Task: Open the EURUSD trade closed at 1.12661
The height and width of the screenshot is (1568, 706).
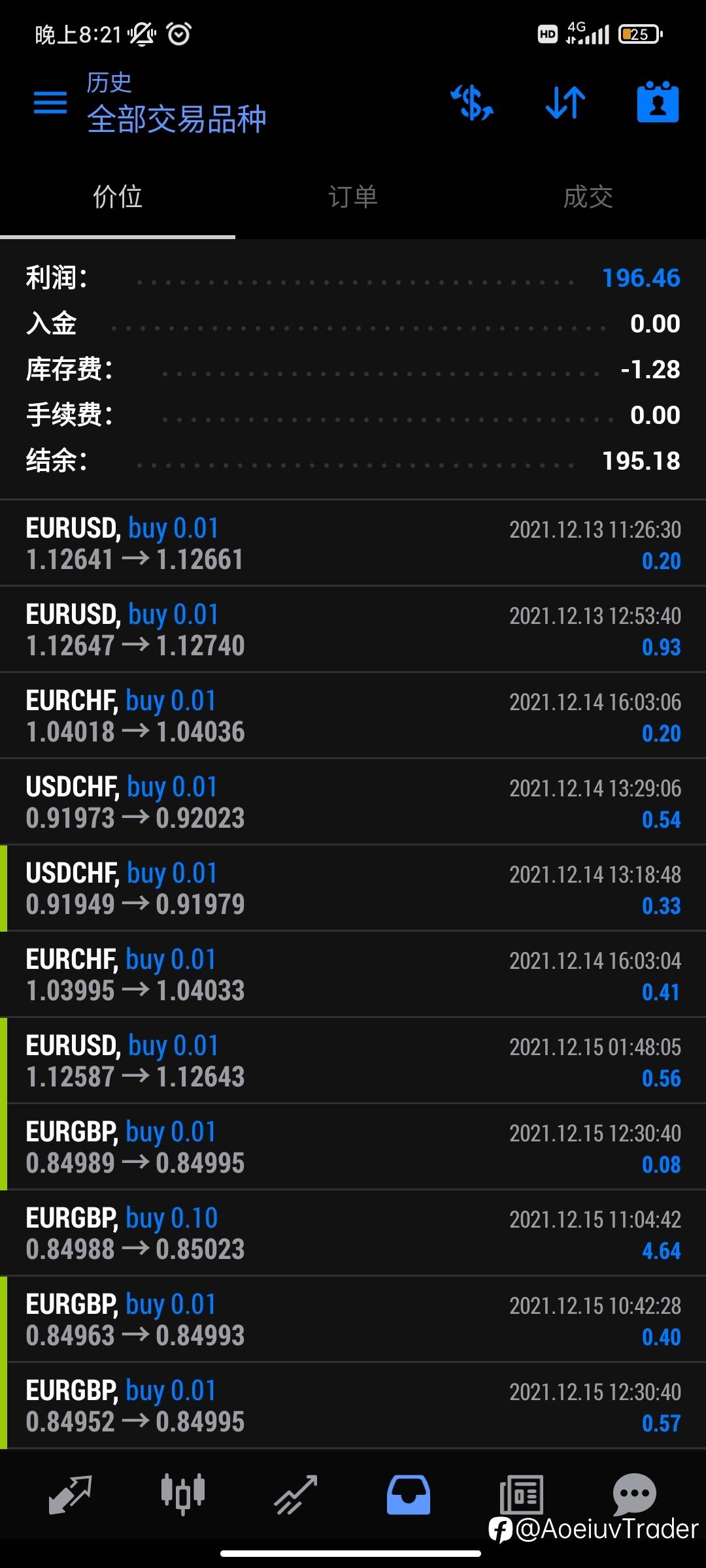Action: click(353, 544)
